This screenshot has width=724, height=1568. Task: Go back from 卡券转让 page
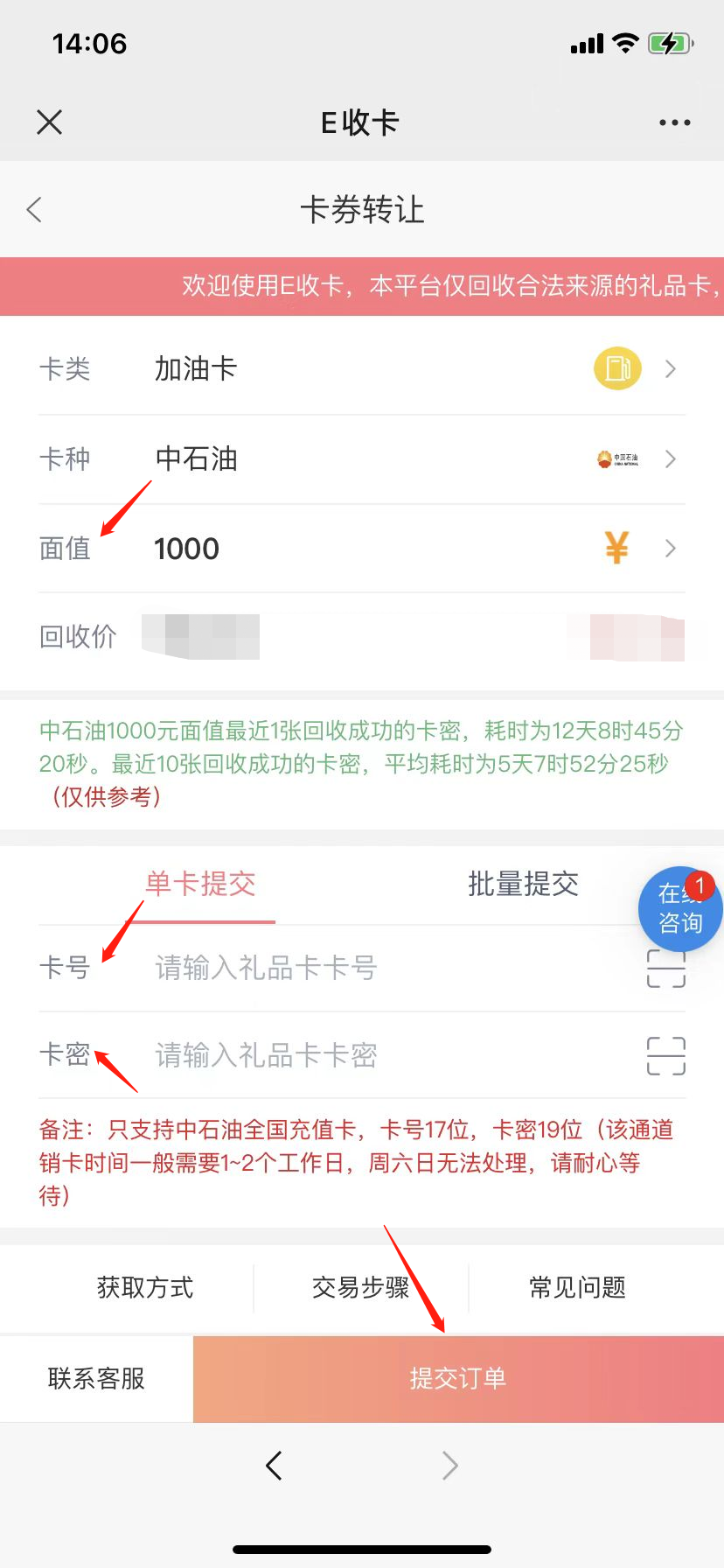[35, 210]
